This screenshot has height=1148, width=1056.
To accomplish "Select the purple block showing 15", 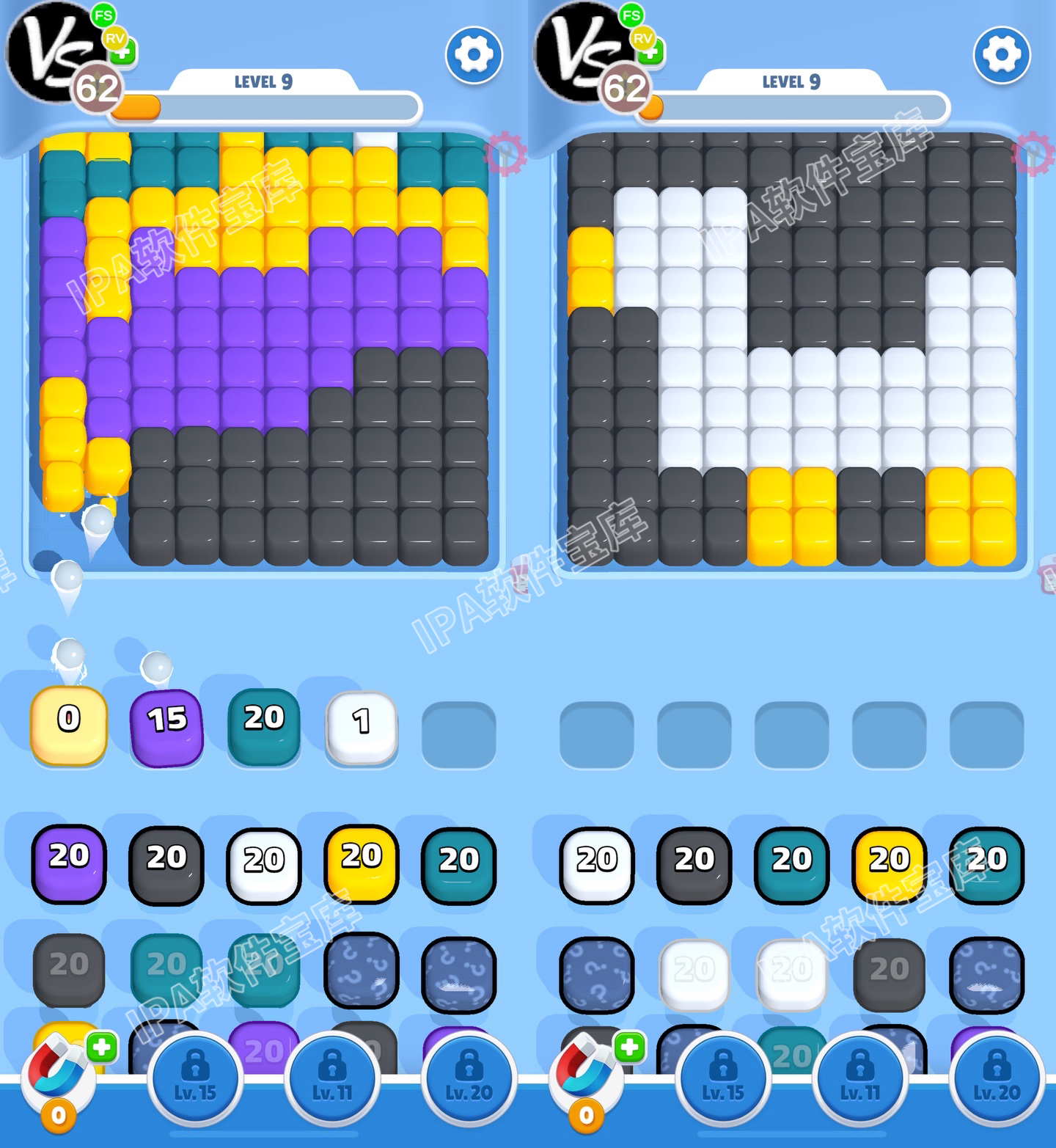I will click(x=166, y=723).
